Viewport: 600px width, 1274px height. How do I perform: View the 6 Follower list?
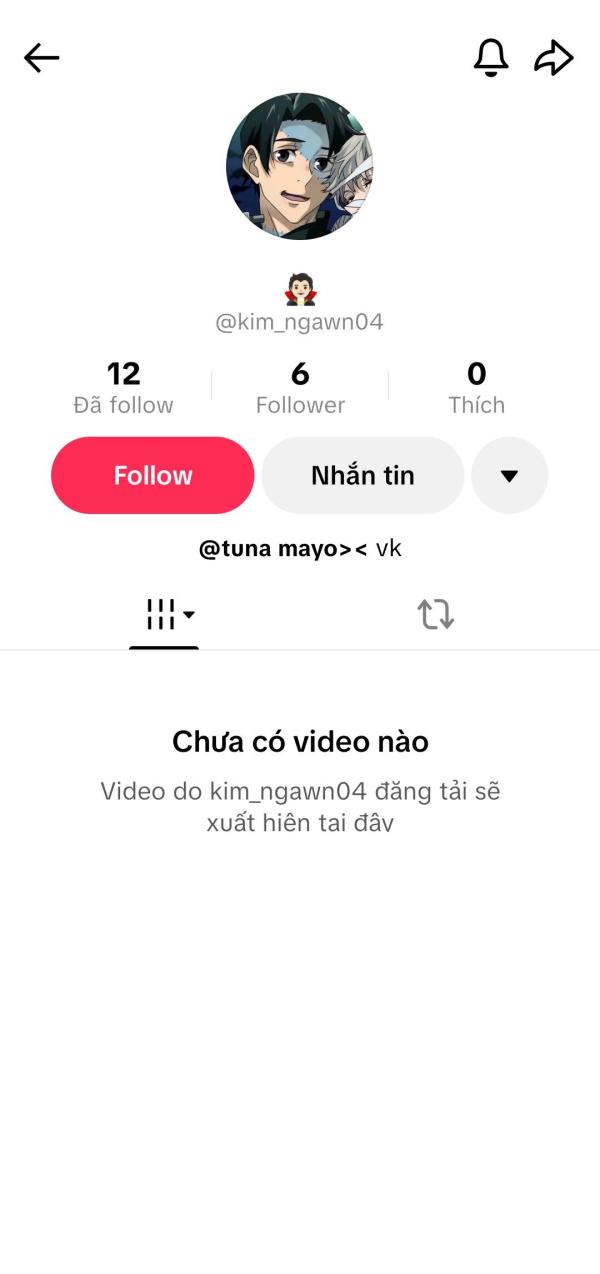[300, 388]
